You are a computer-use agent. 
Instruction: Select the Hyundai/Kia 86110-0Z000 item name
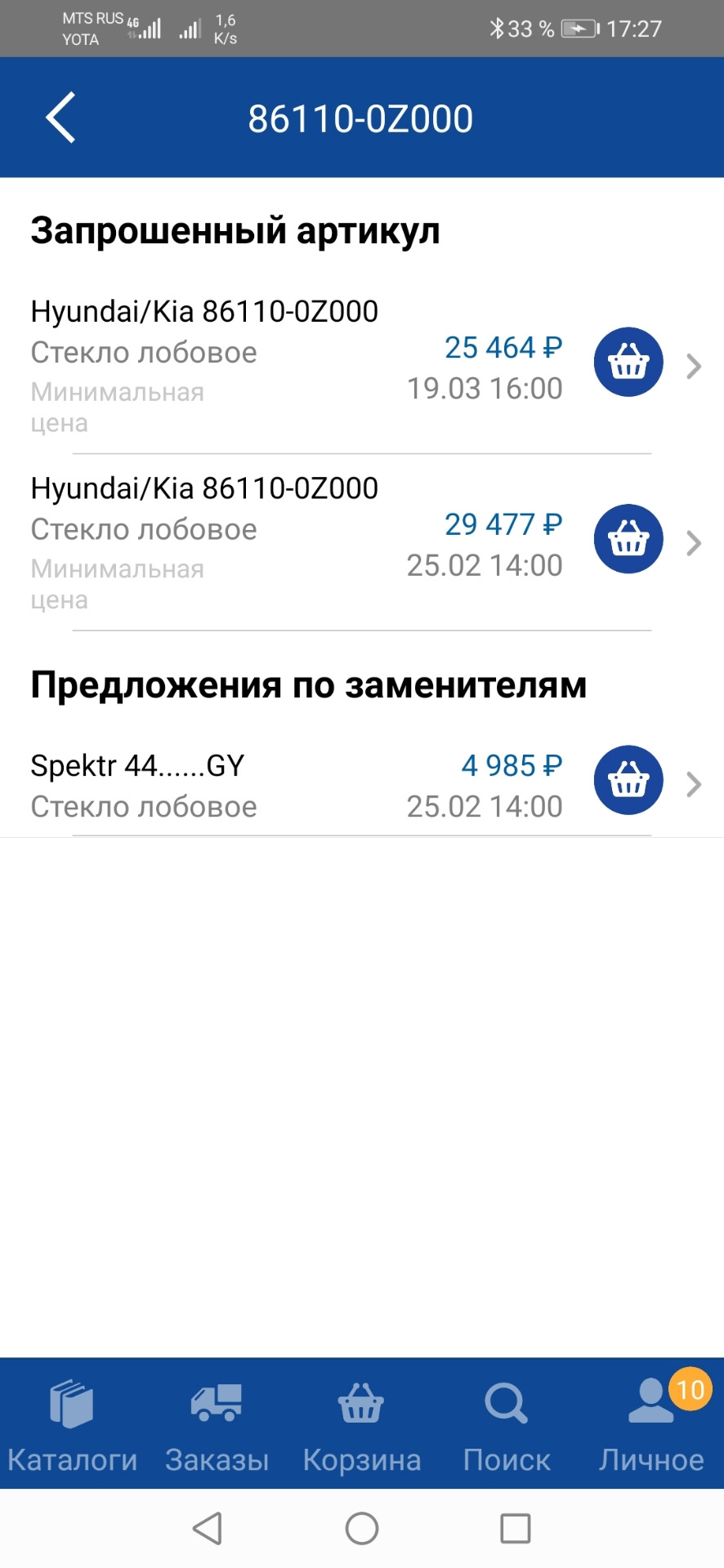click(x=203, y=310)
